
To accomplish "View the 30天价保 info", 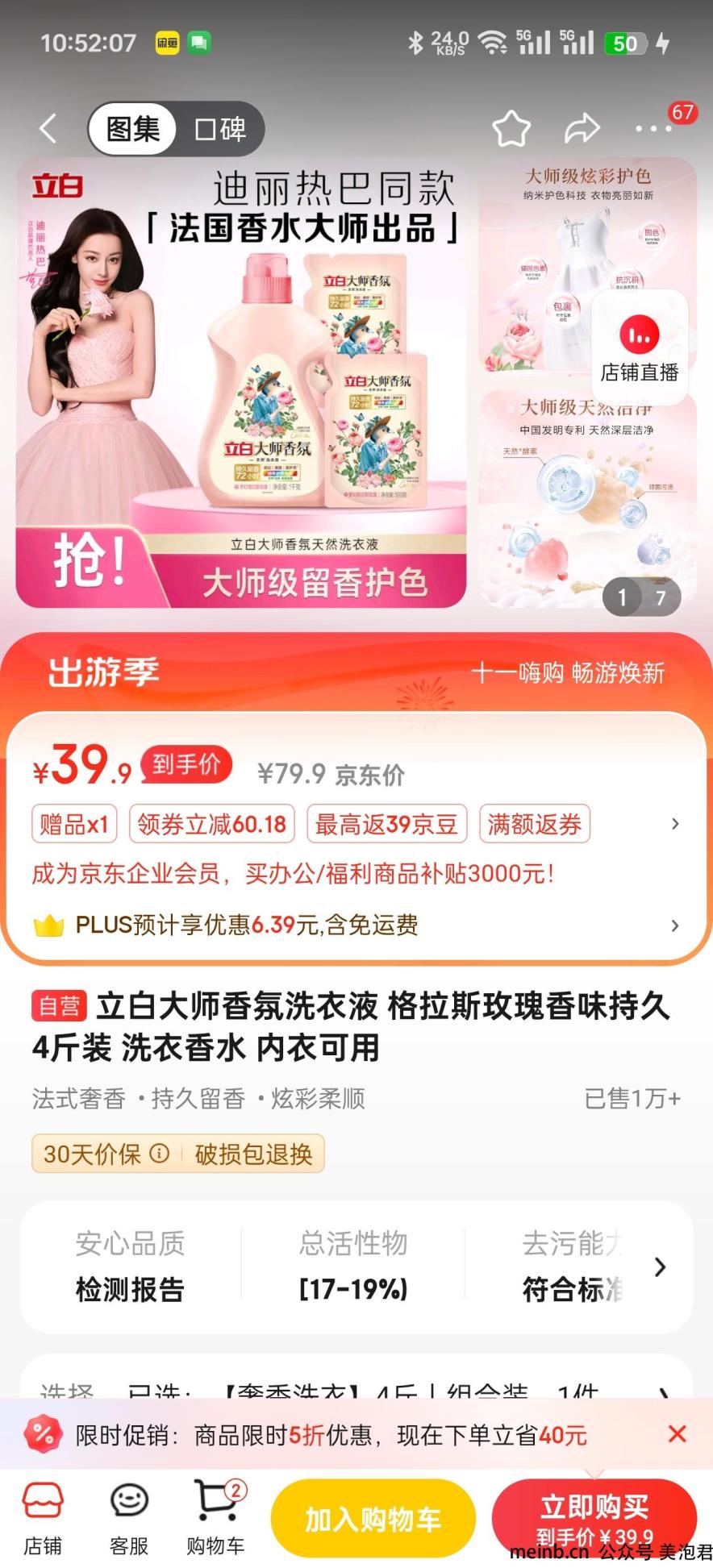I will (106, 1154).
